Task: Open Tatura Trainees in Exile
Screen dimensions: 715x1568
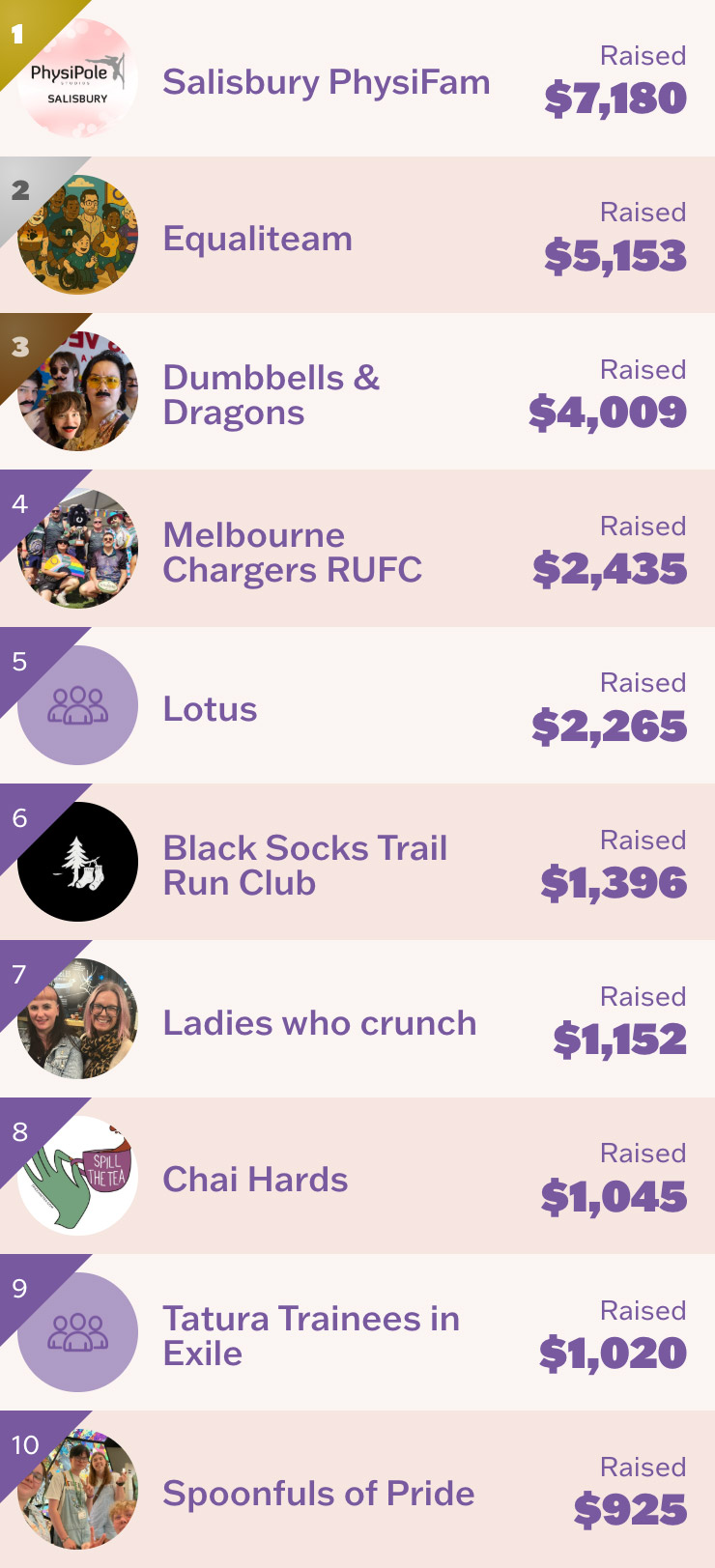Action: pyautogui.click(x=310, y=1335)
